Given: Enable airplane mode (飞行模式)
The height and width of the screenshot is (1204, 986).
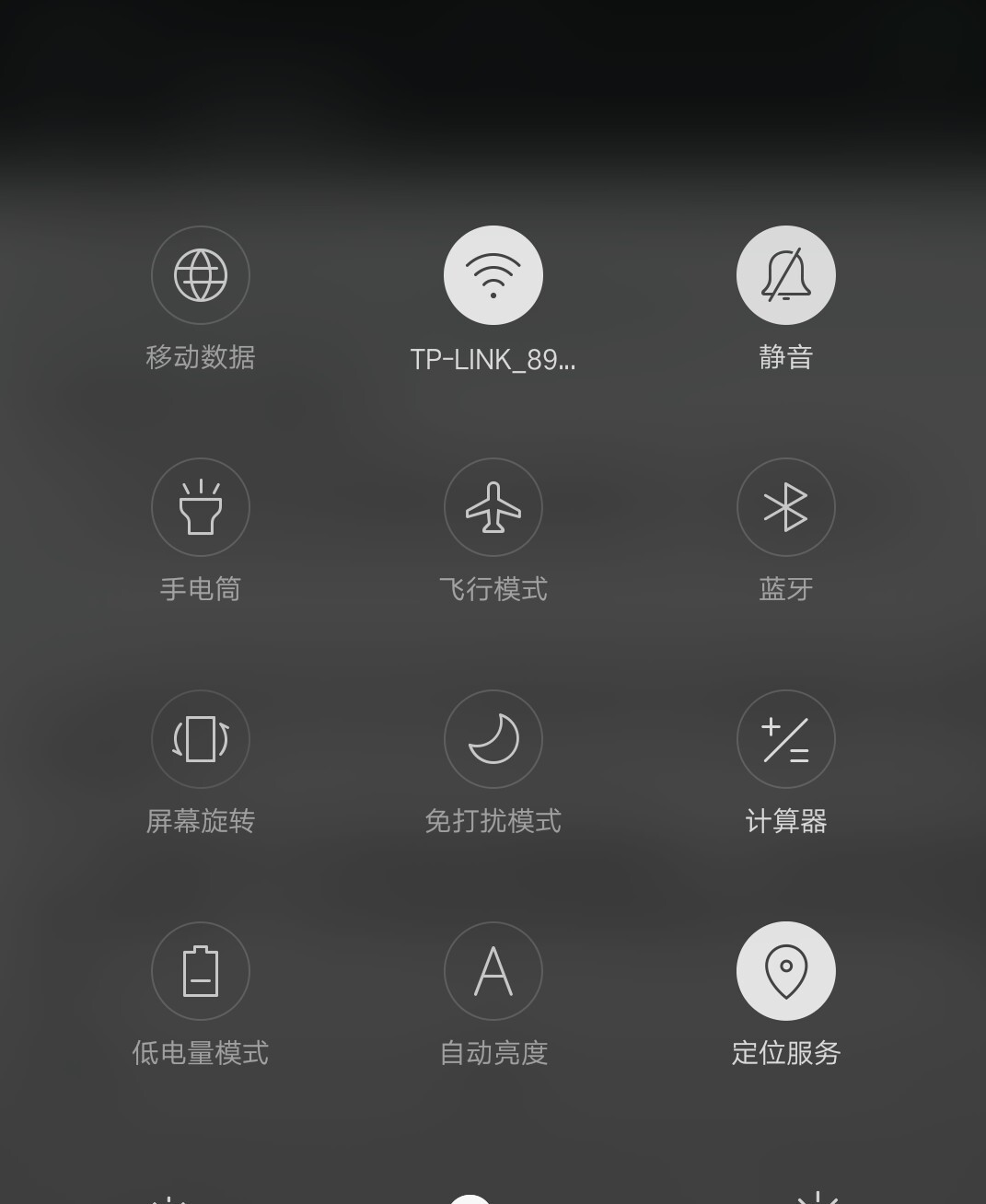Looking at the screenshot, I should pyautogui.click(x=493, y=507).
